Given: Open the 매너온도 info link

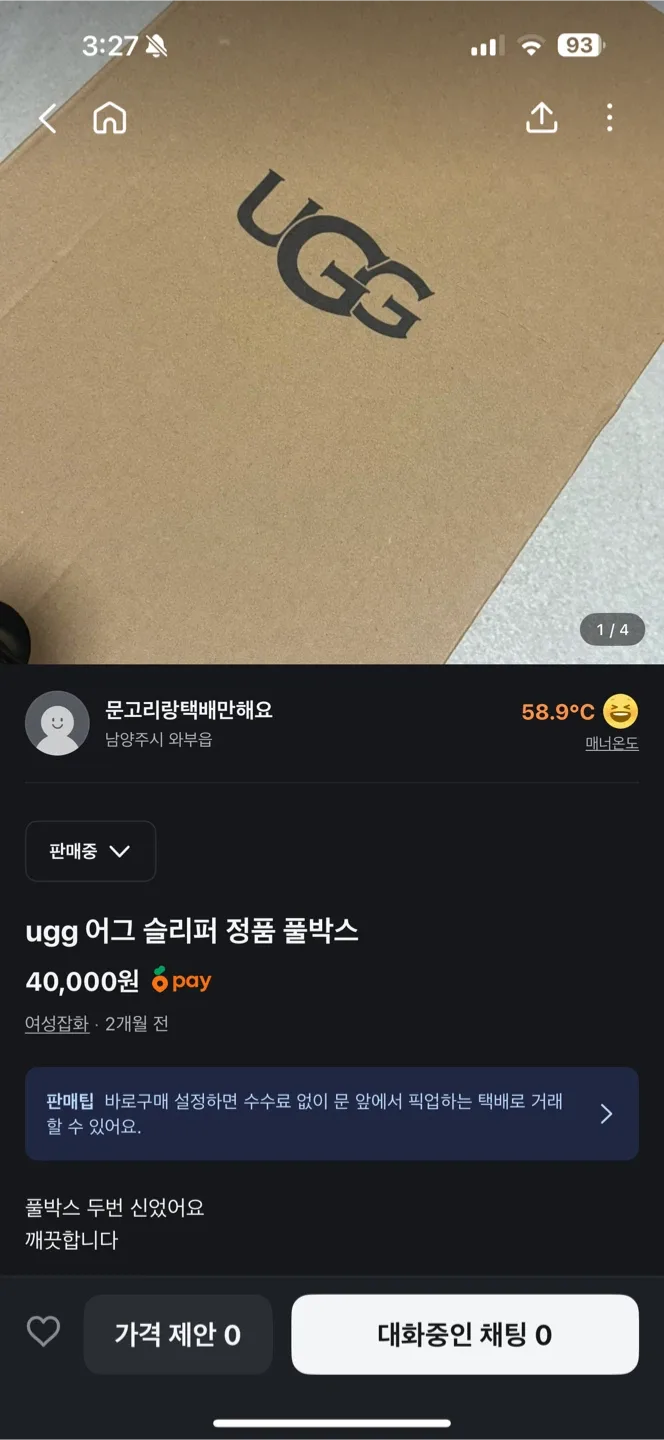Looking at the screenshot, I should [x=611, y=743].
